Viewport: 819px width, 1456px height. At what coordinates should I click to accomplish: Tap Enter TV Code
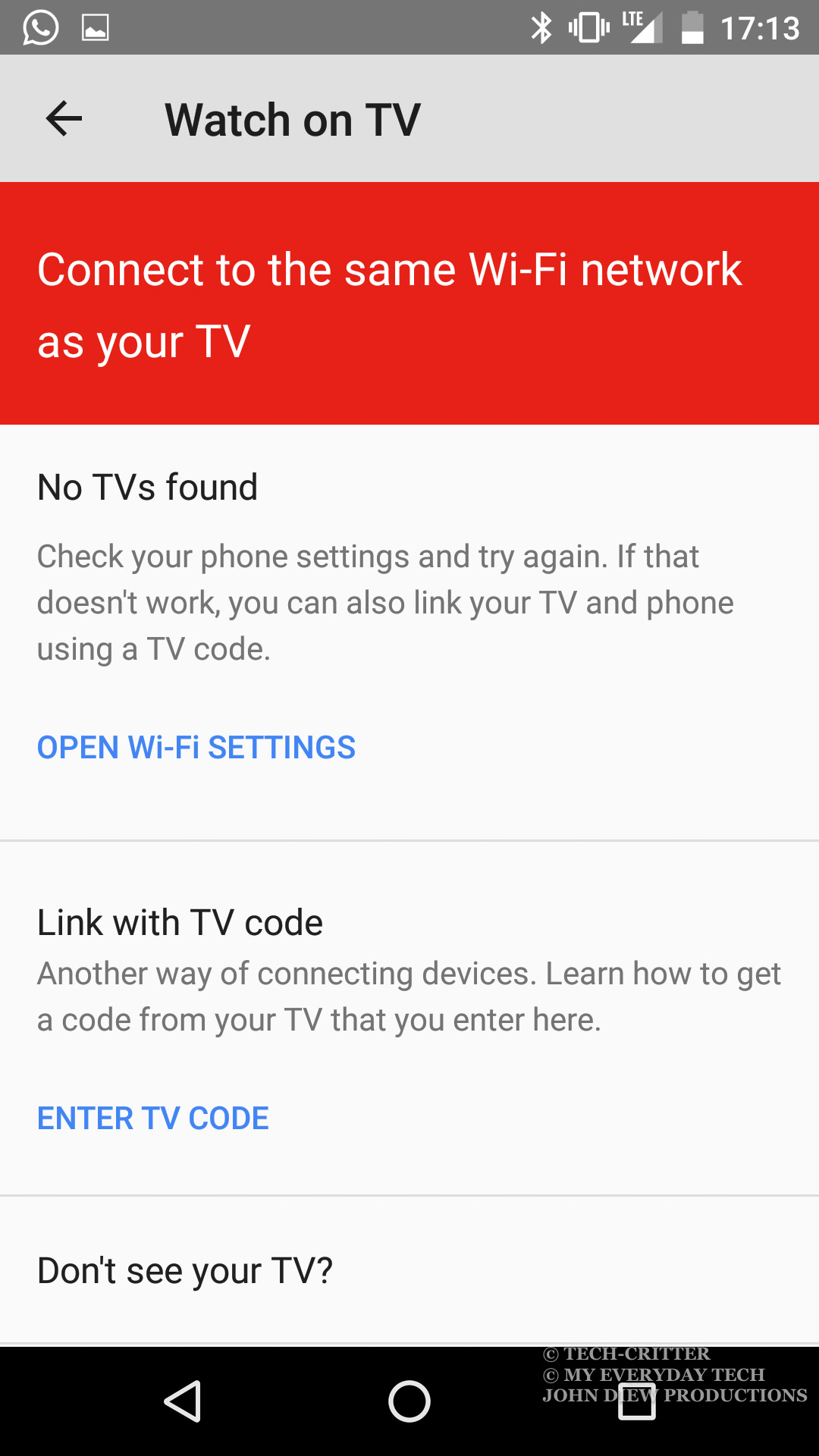click(x=153, y=1119)
